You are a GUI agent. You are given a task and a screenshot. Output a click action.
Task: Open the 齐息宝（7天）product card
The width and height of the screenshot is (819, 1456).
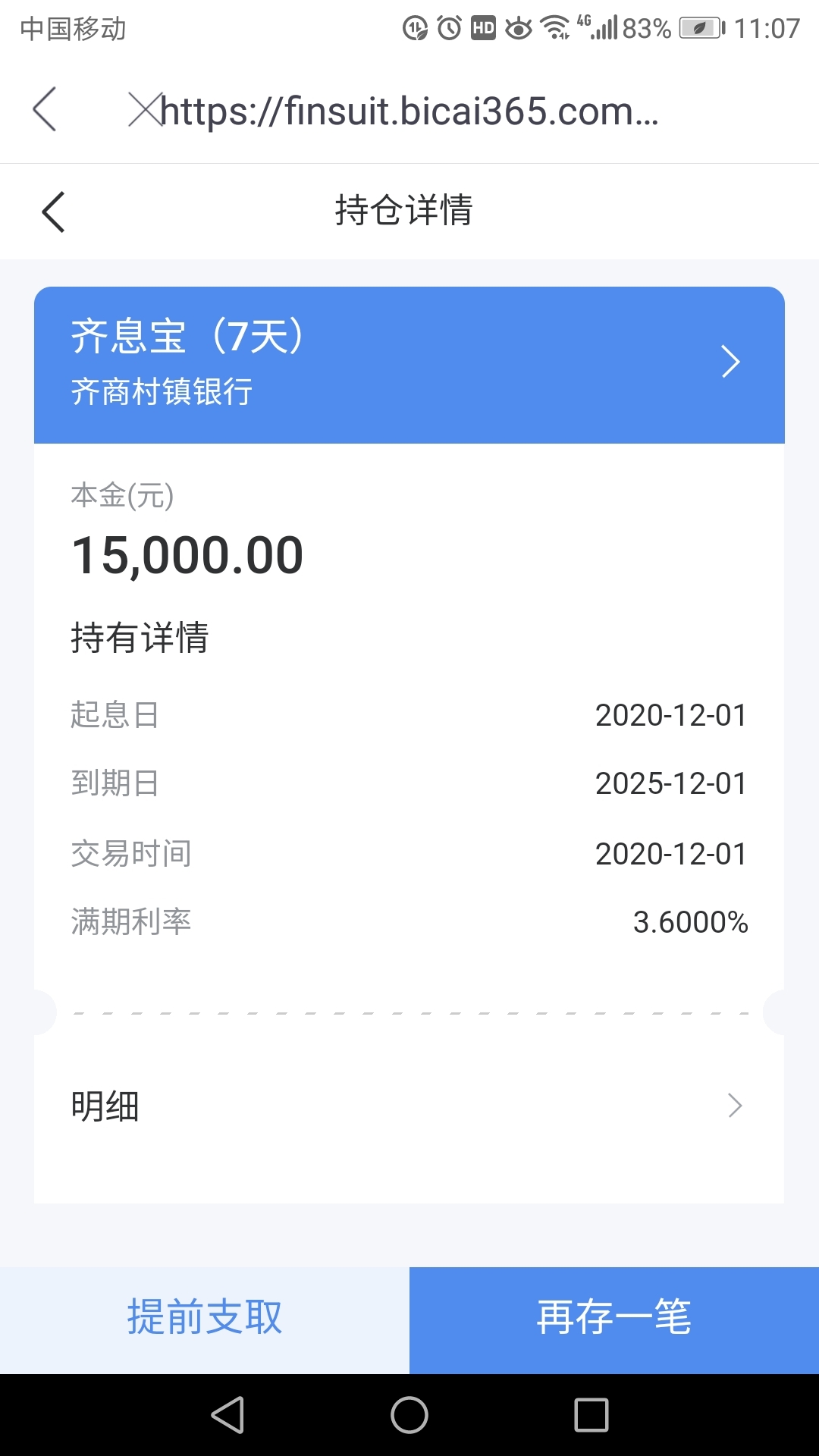[x=409, y=365]
